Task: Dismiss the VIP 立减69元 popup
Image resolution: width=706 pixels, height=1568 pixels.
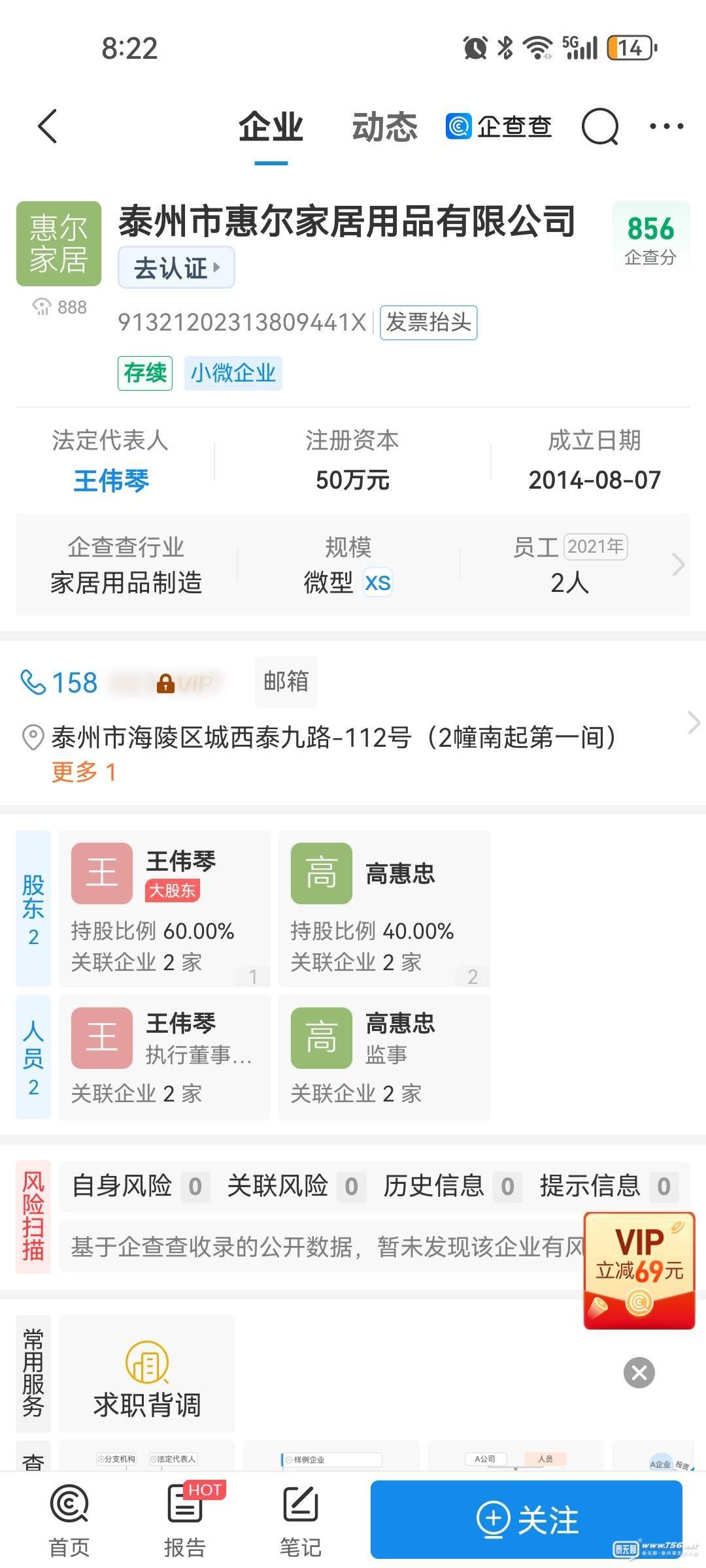Action: [639, 1373]
